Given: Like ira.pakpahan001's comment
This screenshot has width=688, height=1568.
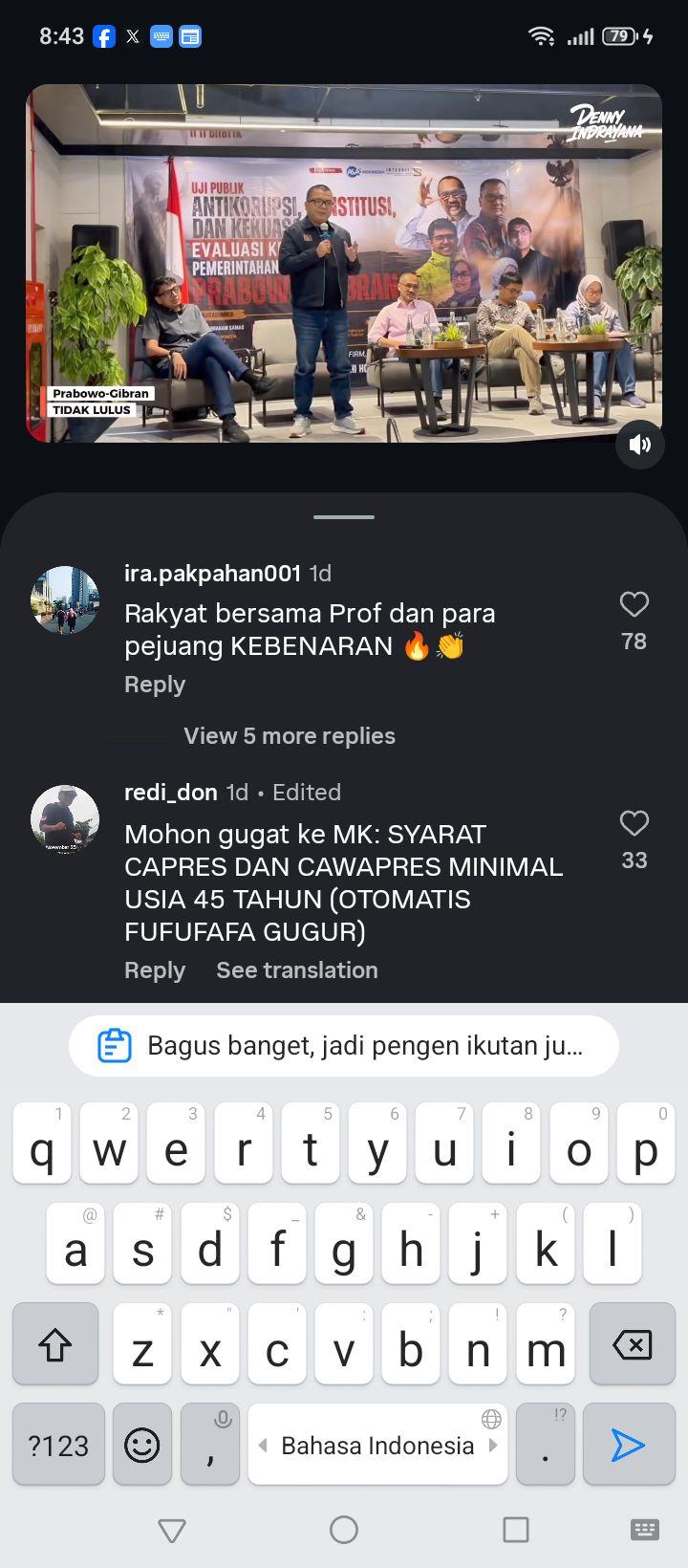Looking at the screenshot, I should click(x=634, y=604).
